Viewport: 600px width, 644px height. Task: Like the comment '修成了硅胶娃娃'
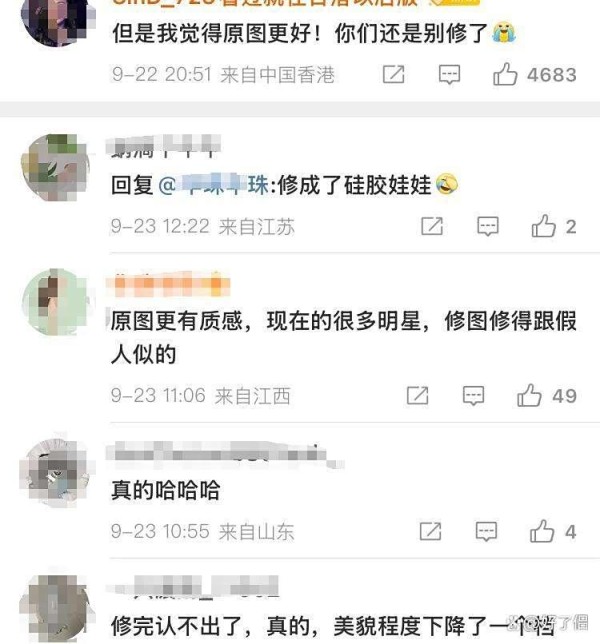tap(543, 227)
